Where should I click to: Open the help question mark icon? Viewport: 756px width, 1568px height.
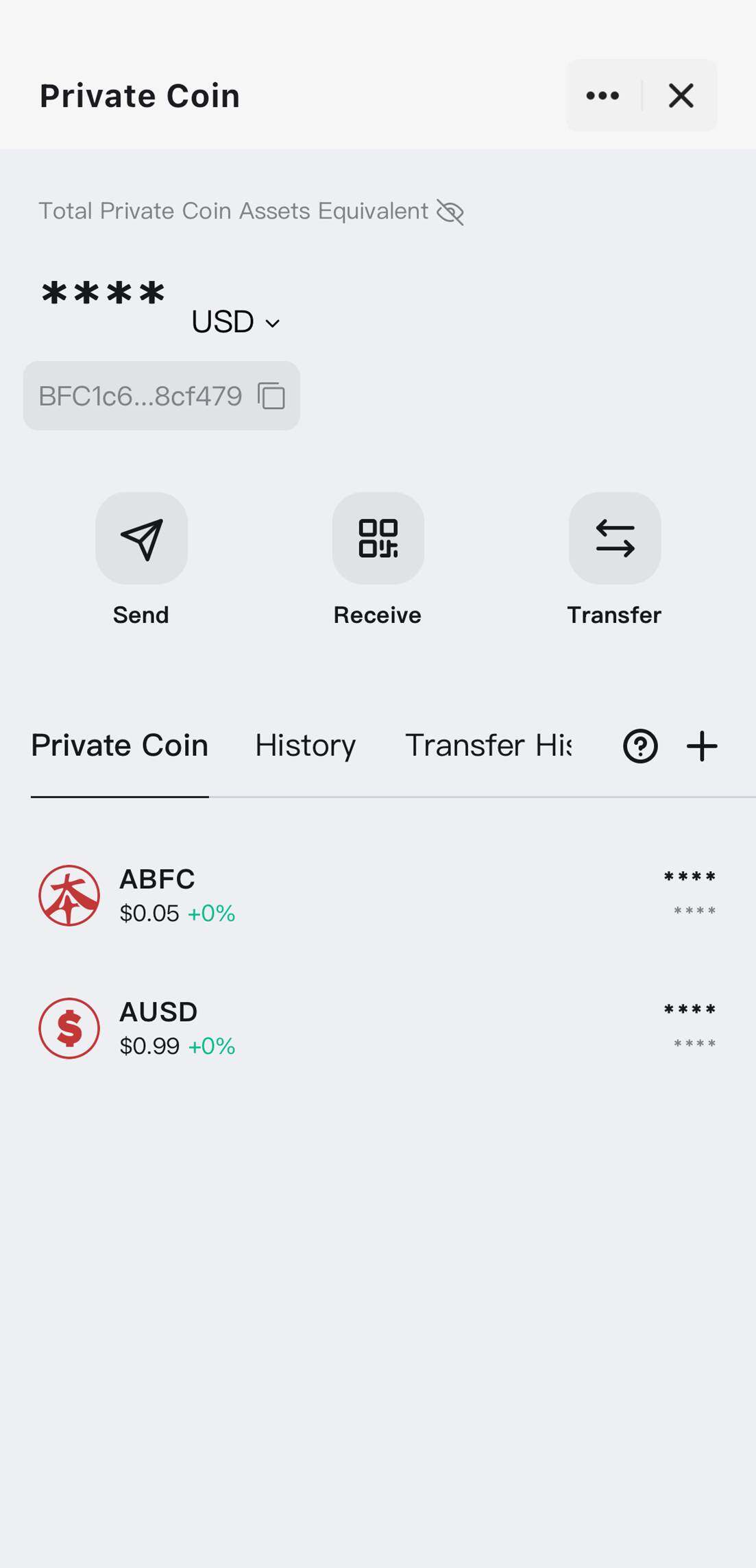[x=640, y=746]
